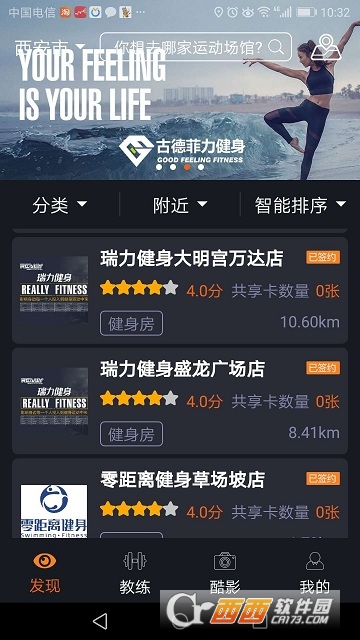Open 瑞力健身大明宫万达店 gym card
360x640 pixels.
(x=180, y=290)
